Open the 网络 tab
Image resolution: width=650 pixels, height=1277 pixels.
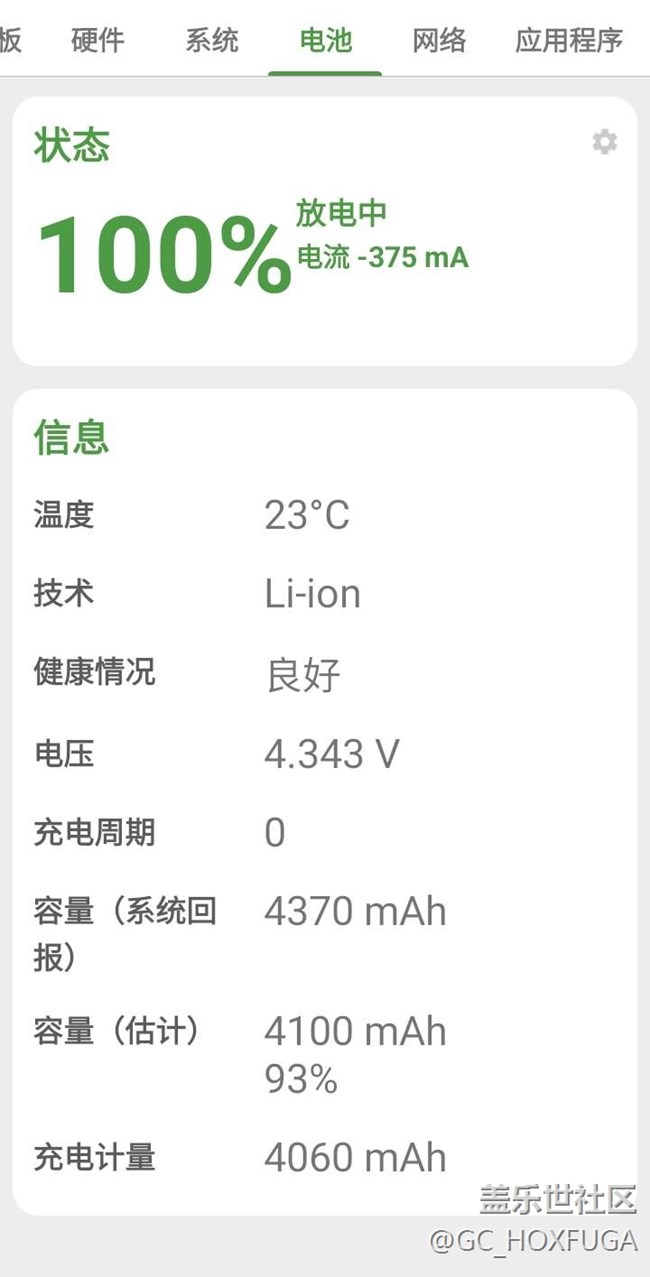pyautogui.click(x=439, y=40)
